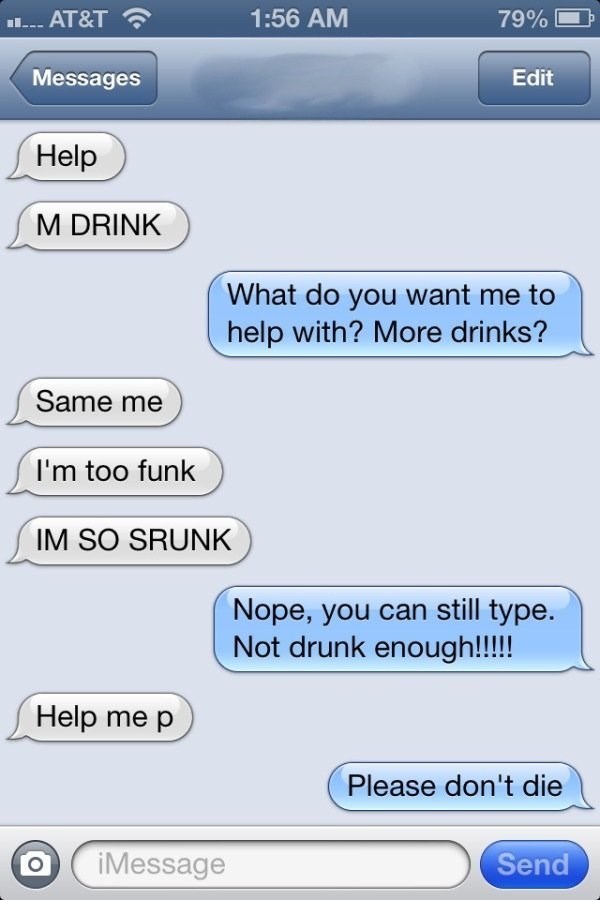Tap the Send button
The width and height of the screenshot is (600, 900).
point(533,863)
